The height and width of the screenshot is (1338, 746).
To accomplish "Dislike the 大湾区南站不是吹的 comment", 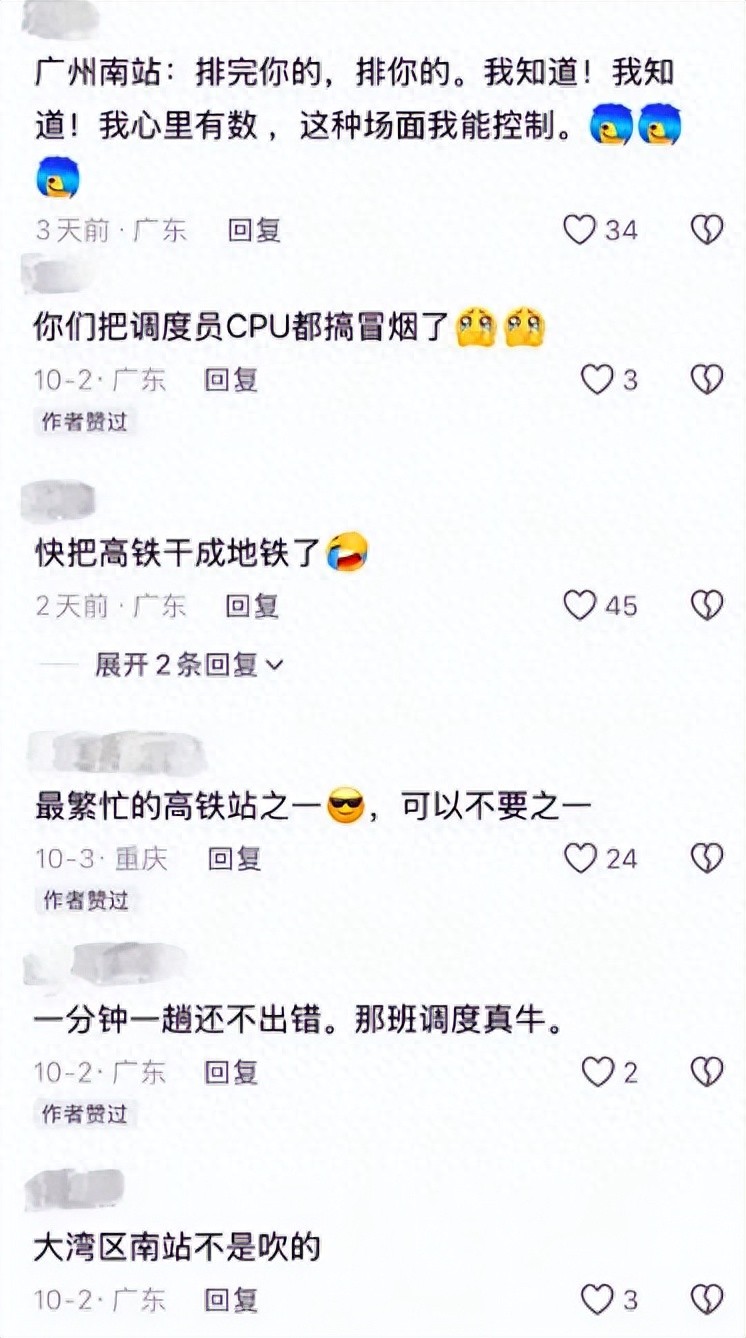I will tap(707, 1299).
